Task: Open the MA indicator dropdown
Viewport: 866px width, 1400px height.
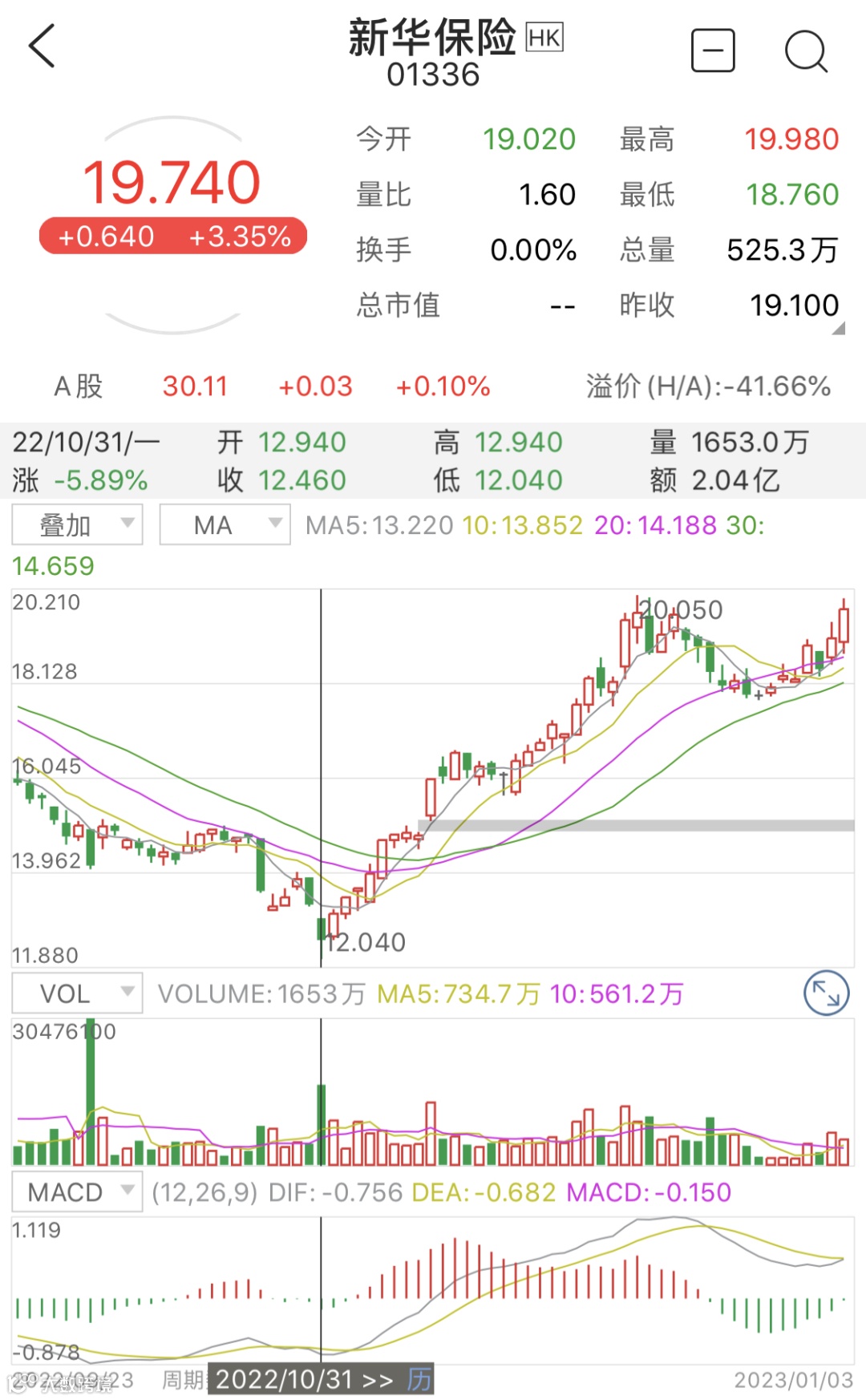Action: click(225, 525)
